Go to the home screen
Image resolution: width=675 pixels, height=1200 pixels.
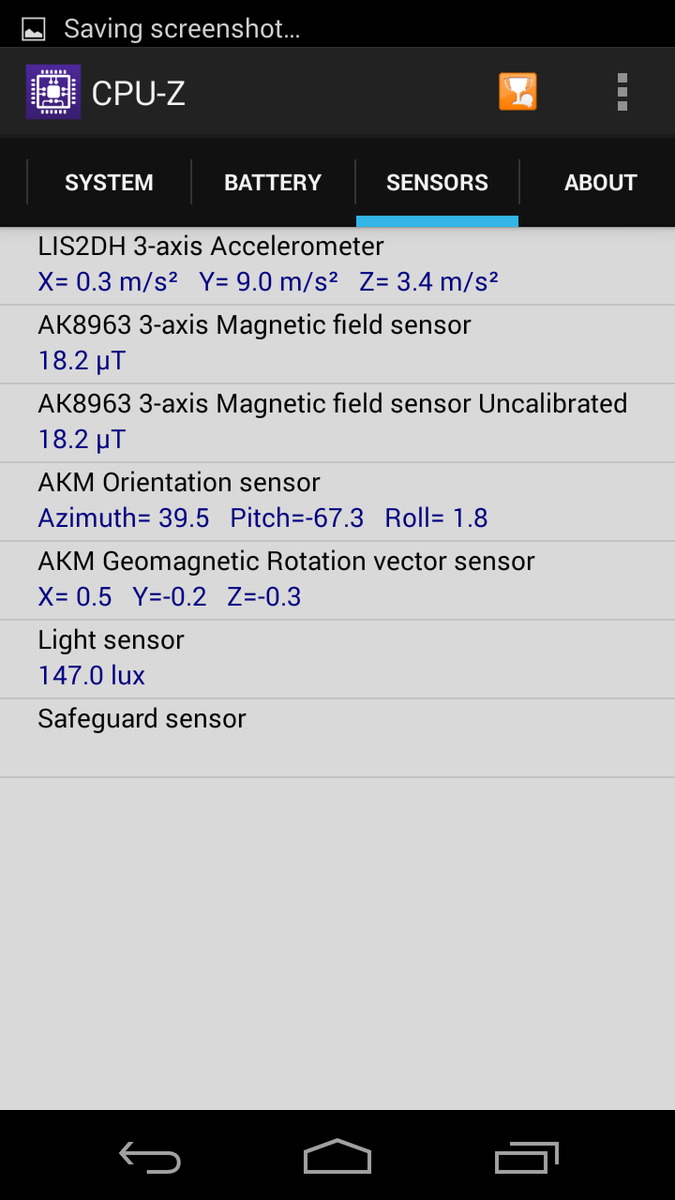(x=337, y=1157)
